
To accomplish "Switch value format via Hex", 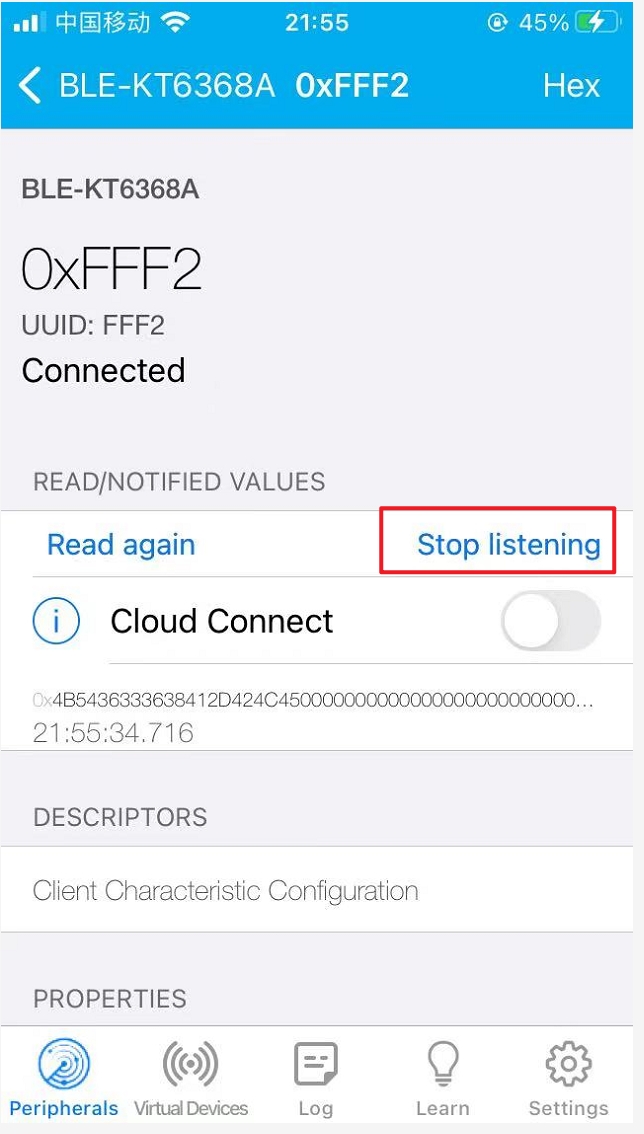I will 571,86.
